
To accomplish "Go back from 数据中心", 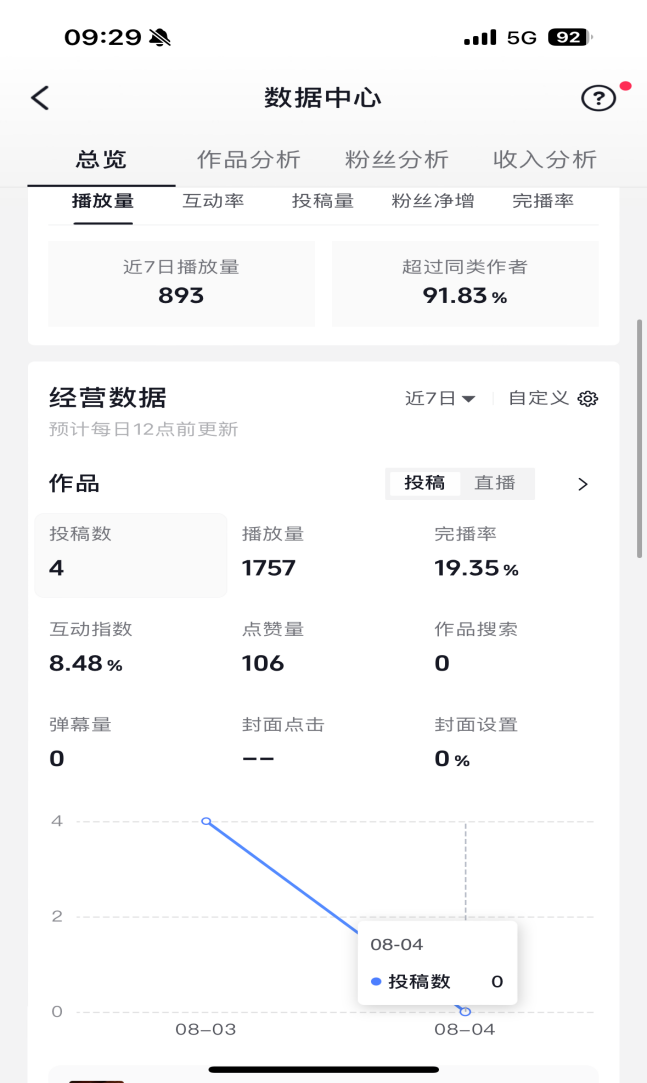I will (40, 98).
